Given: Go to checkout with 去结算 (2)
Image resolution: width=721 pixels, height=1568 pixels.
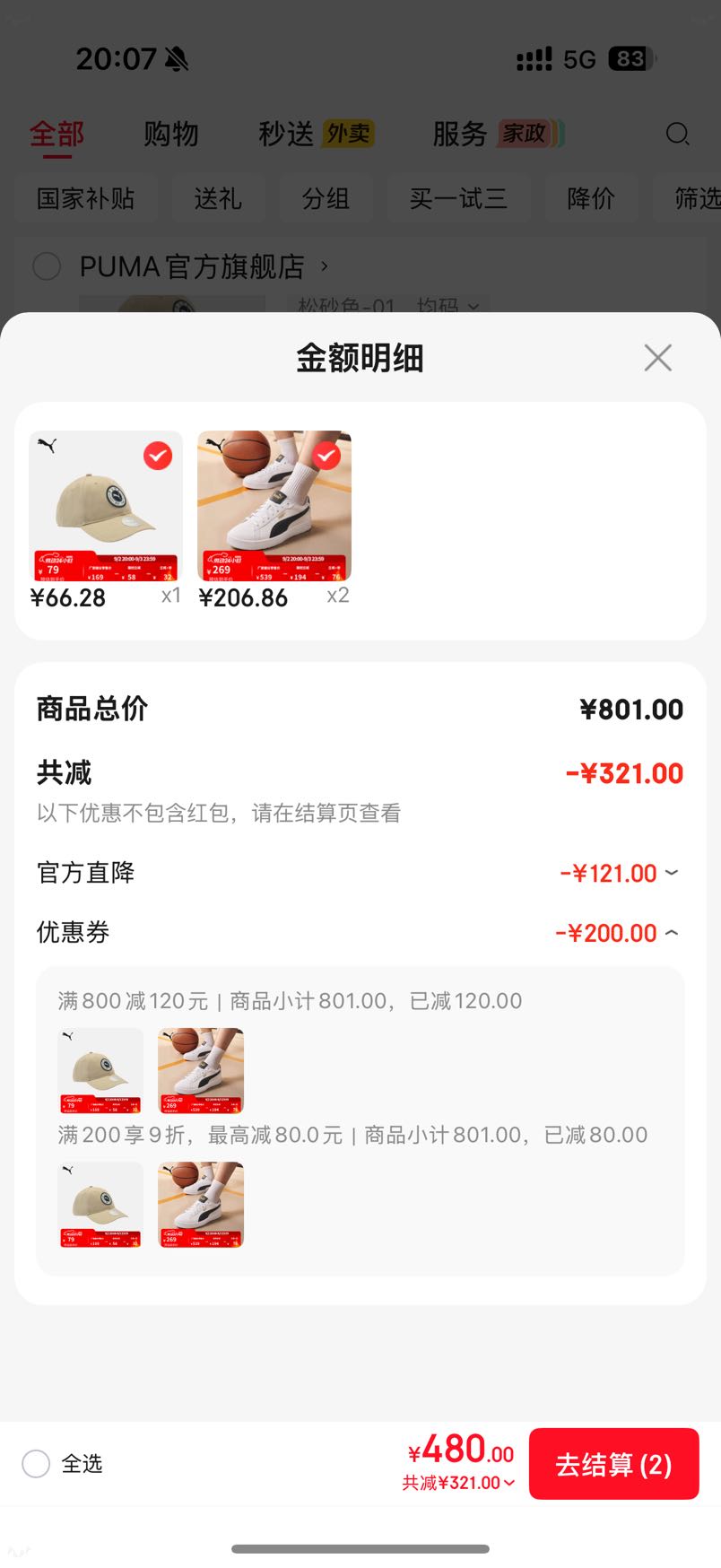Looking at the screenshot, I should (614, 1464).
